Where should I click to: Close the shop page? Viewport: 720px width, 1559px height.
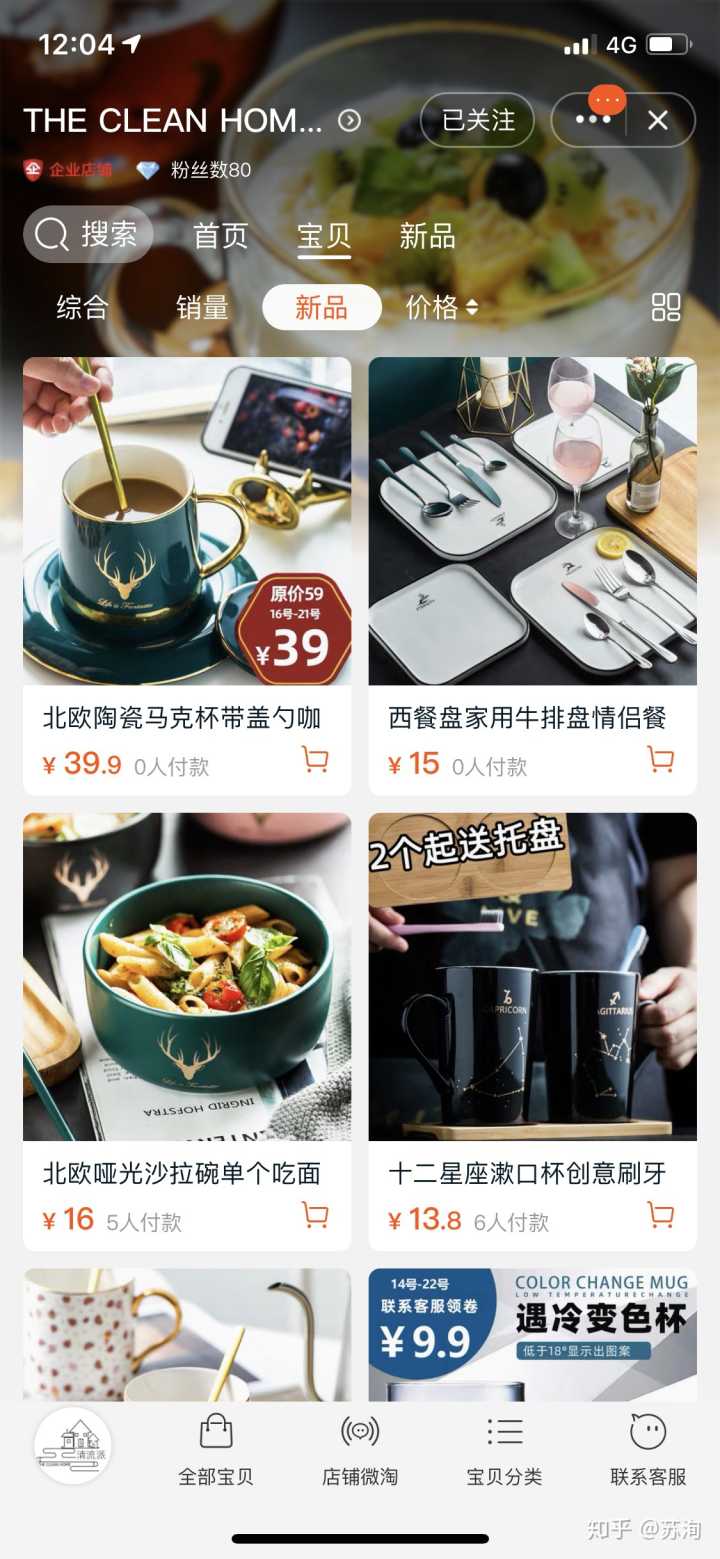657,121
